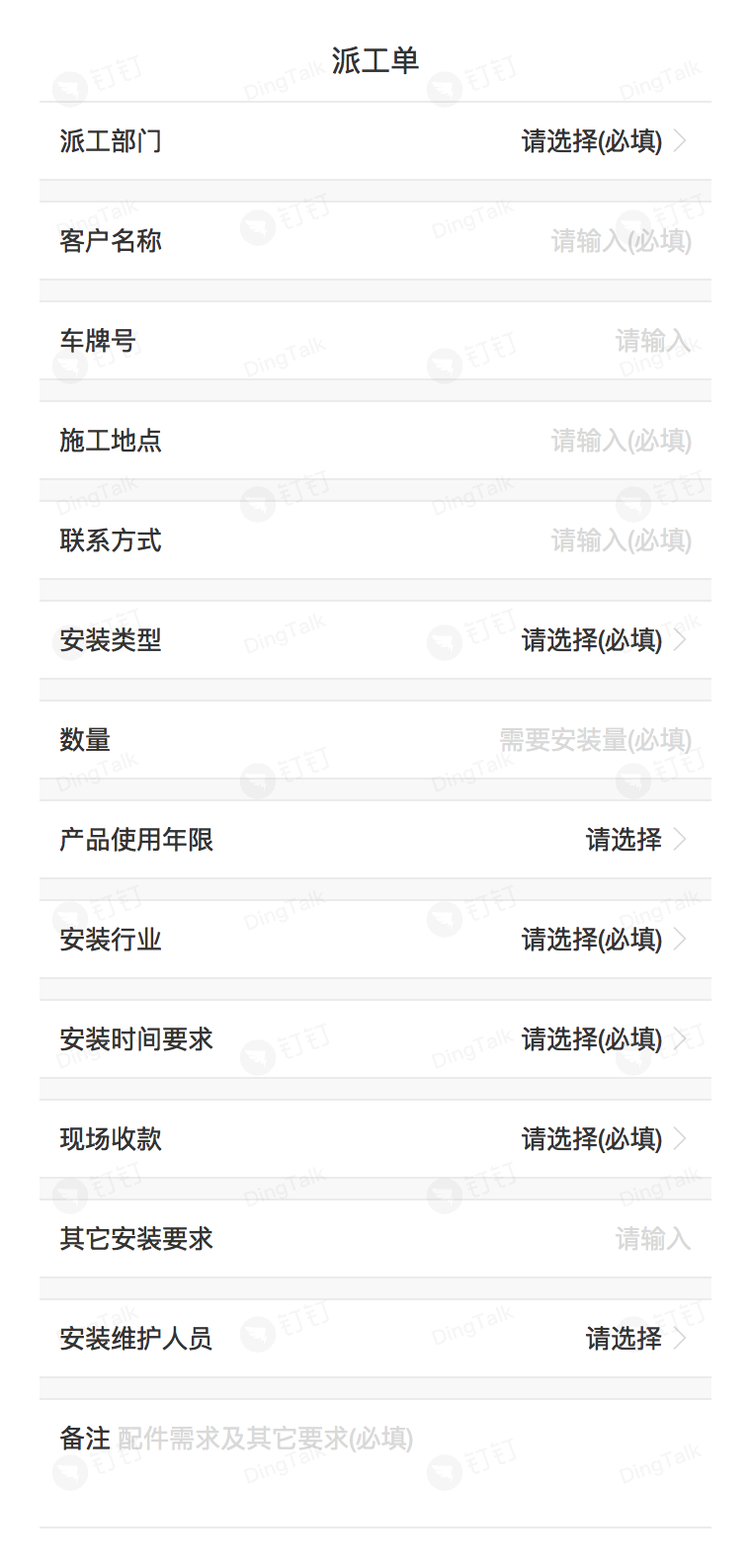Image resolution: width=751 pixels, height=1568 pixels.
Task: Focus the 施工地点 input field
Action: [375, 441]
